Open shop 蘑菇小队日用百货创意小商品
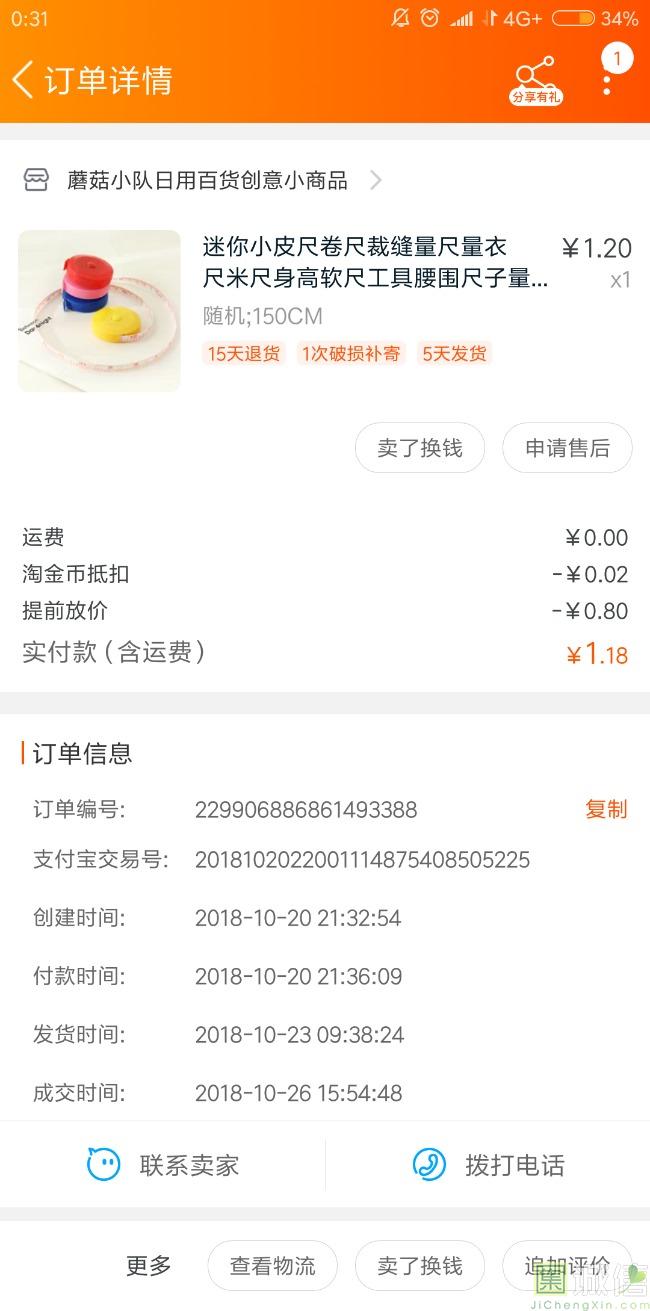Screen dimensions: 650x1311 (206, 180)
